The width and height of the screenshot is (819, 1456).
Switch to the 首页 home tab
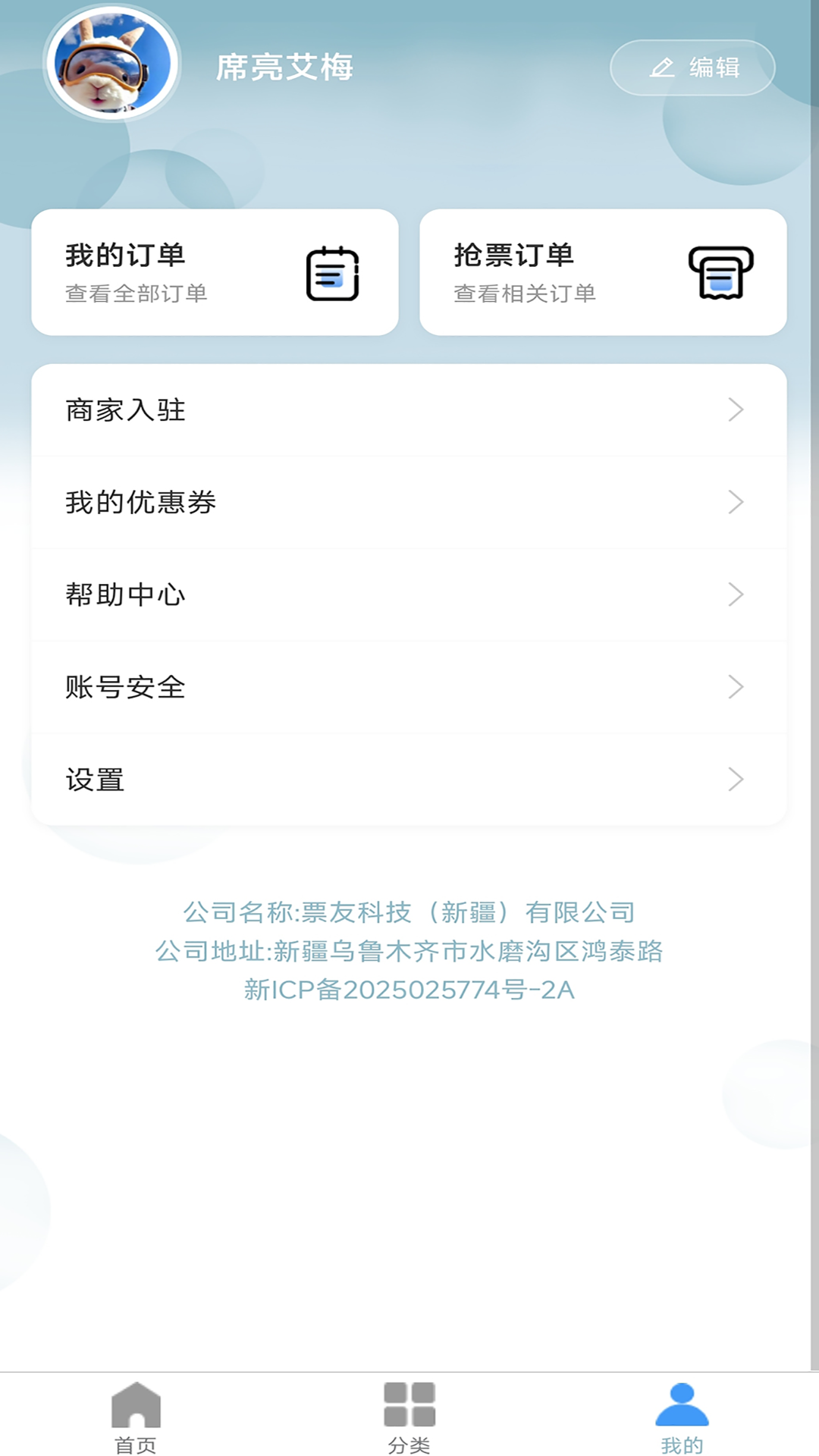pyautogui.click(x=136, y=1417)
